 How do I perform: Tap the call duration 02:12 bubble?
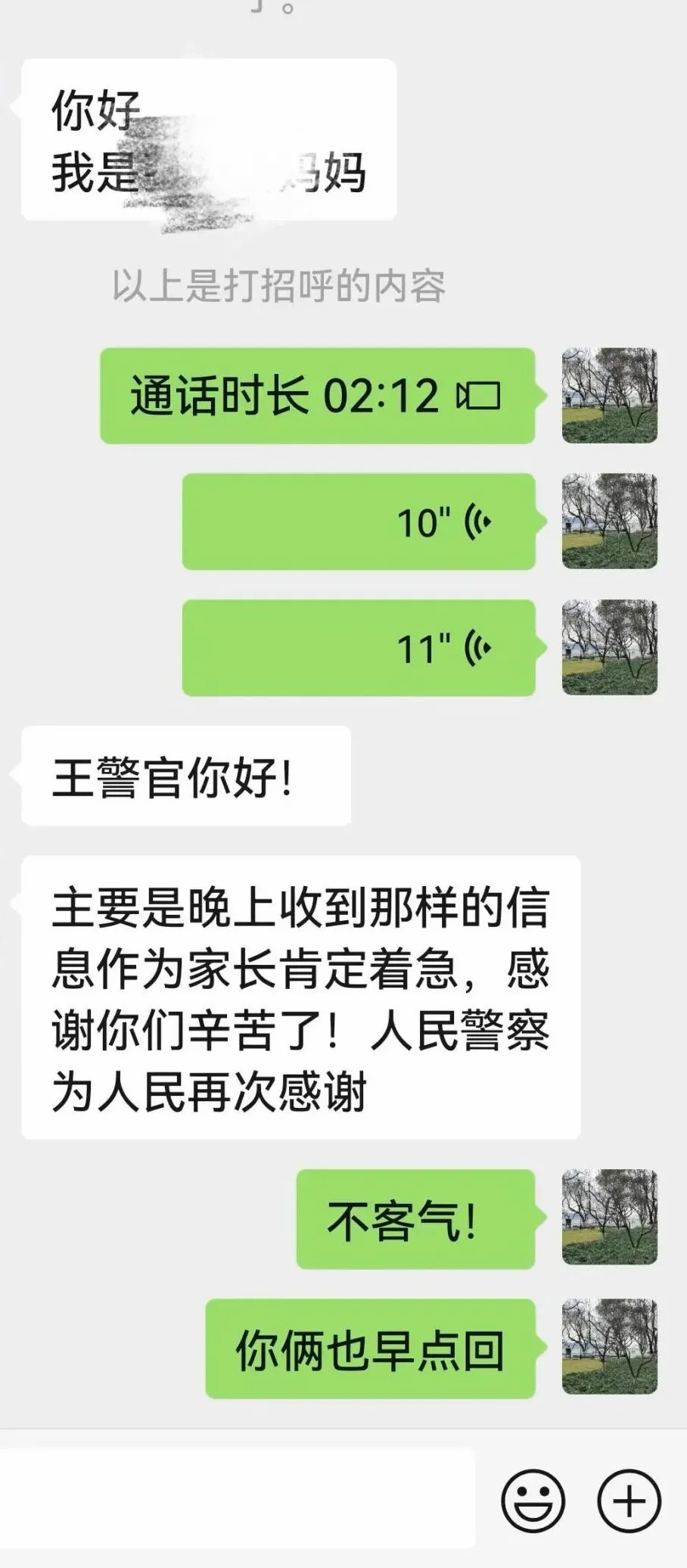pos(318,396)
